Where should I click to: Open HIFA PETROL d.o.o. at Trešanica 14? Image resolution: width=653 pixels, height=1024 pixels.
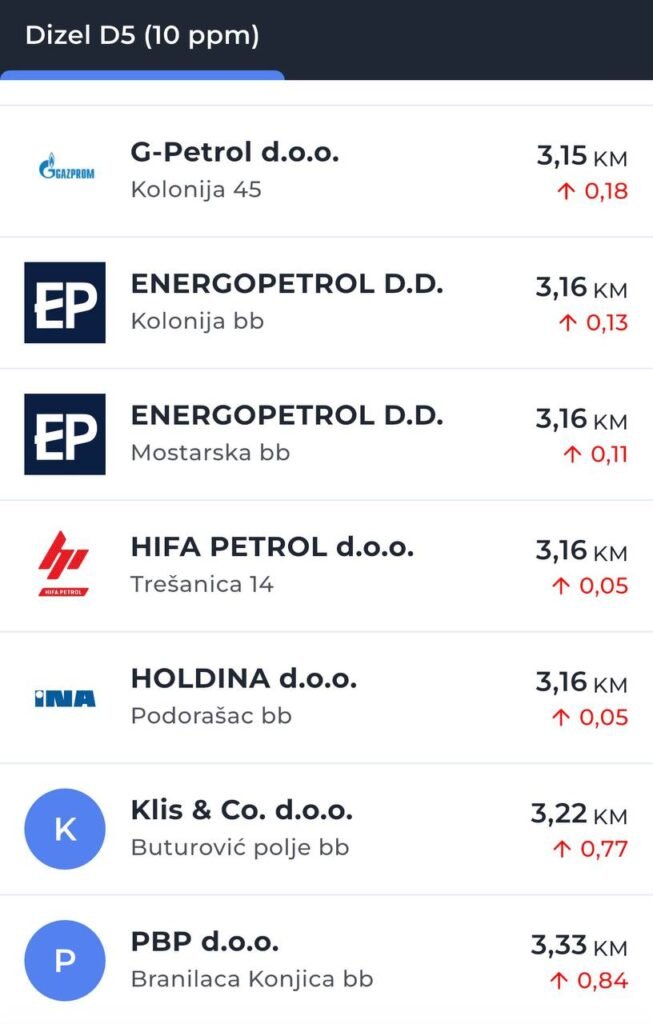point(326,566)
